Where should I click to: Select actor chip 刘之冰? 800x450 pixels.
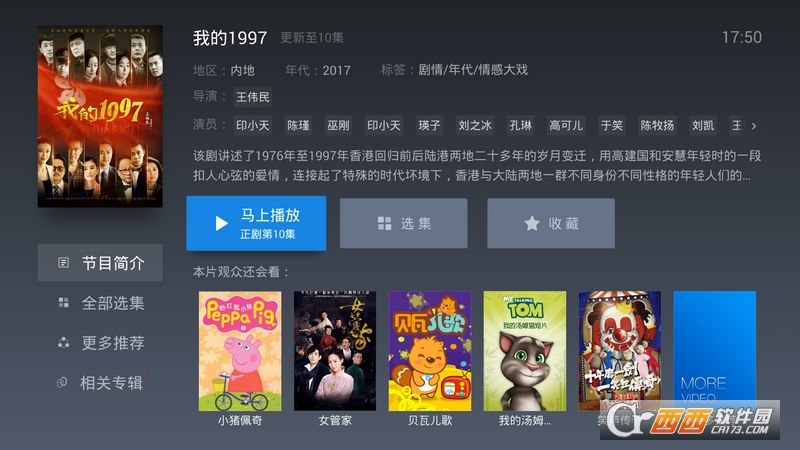click(x=475, y=126)
